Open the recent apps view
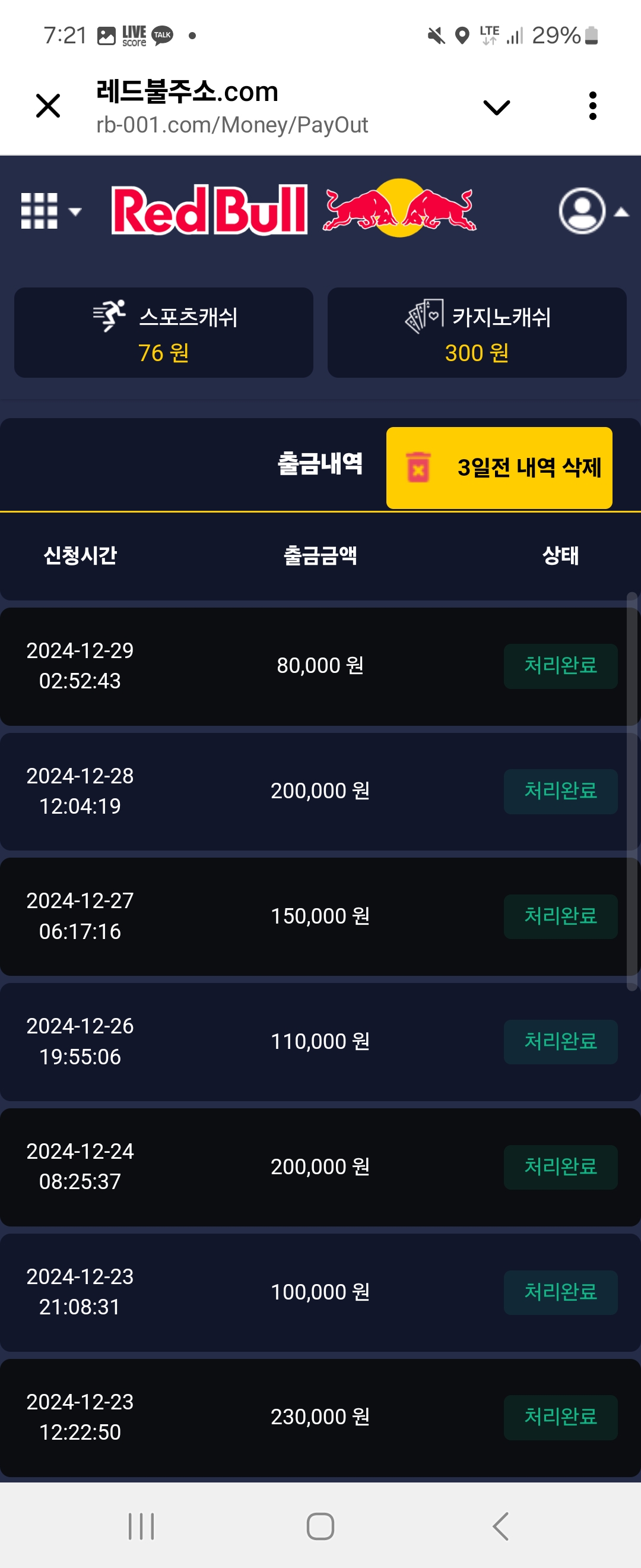The width and height of the screenshot is (641, 1568). click(x=141, y=1526)
